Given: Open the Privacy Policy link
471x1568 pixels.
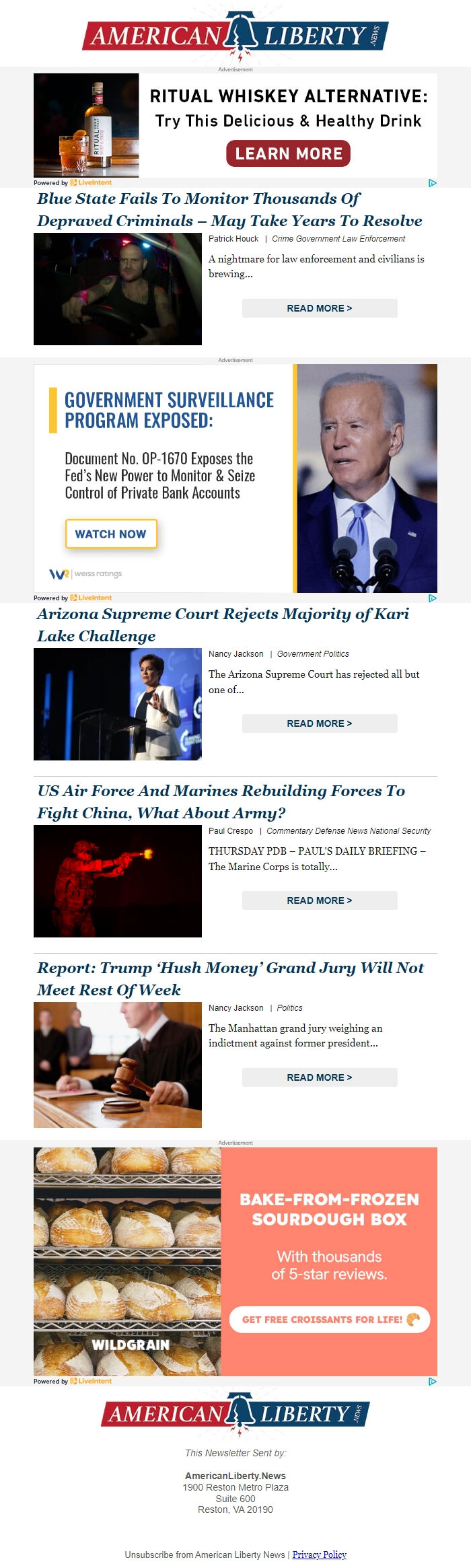Looking at the screenshot, I should tap(319, 1555).
